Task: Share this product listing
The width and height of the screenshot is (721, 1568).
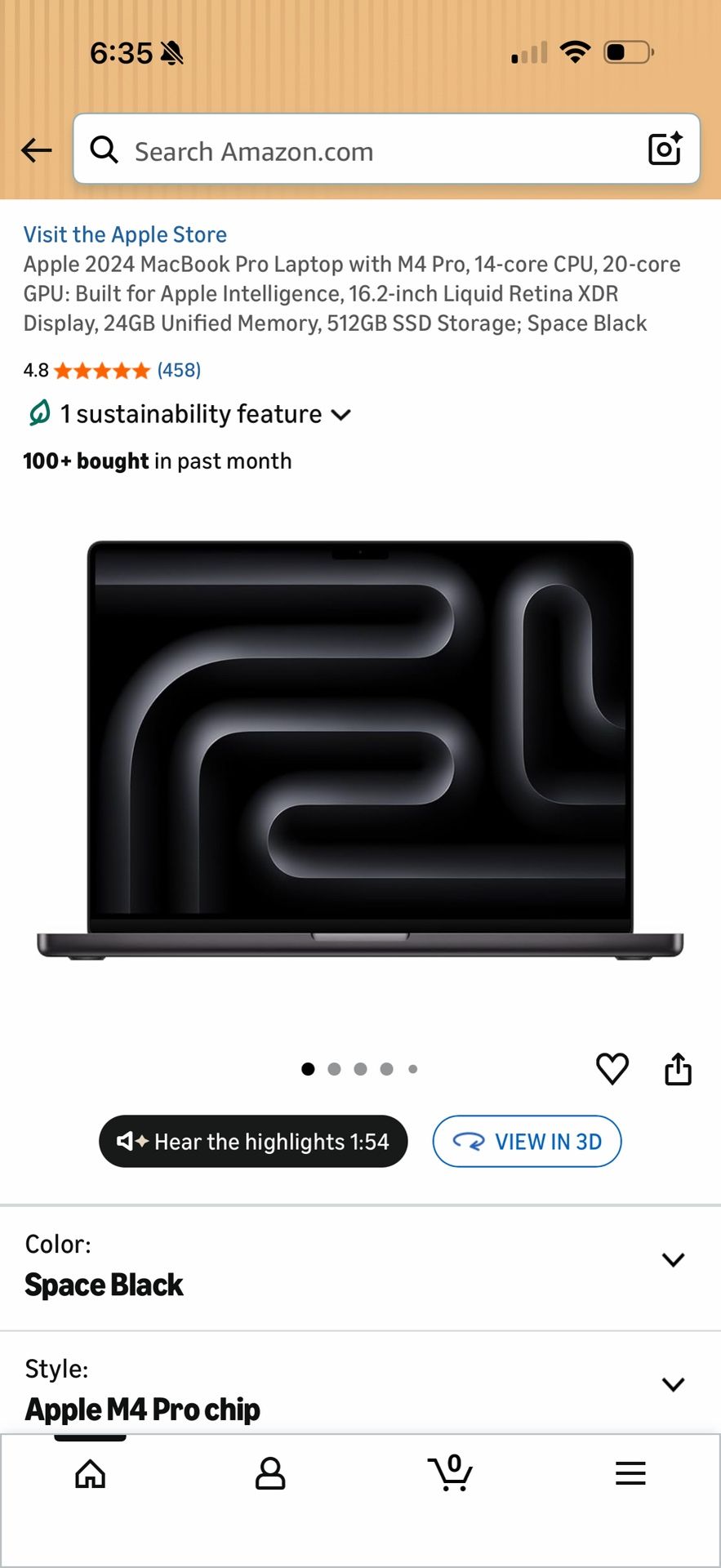Action: tap(678, 1068)
